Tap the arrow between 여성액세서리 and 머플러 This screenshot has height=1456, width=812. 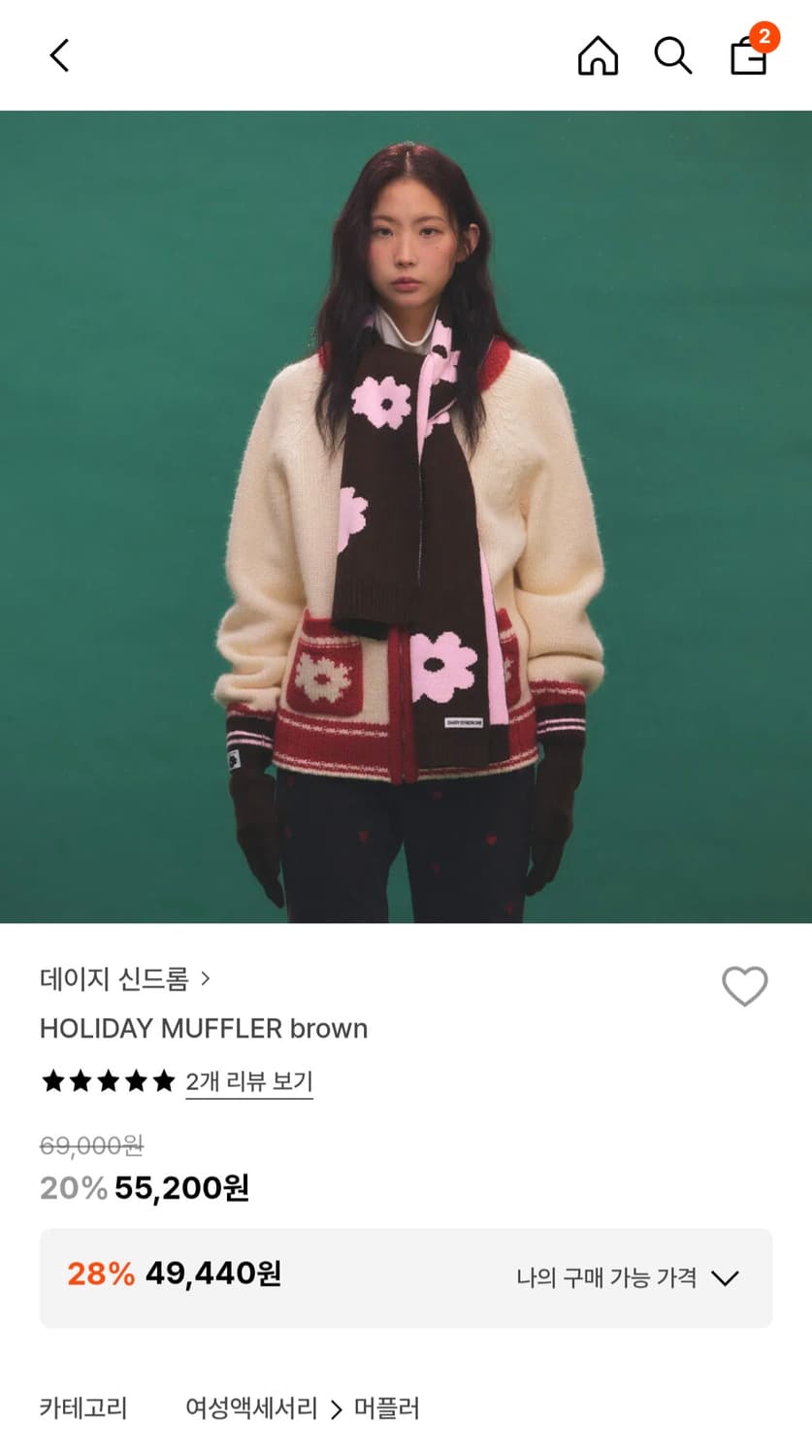[339, 1408]
